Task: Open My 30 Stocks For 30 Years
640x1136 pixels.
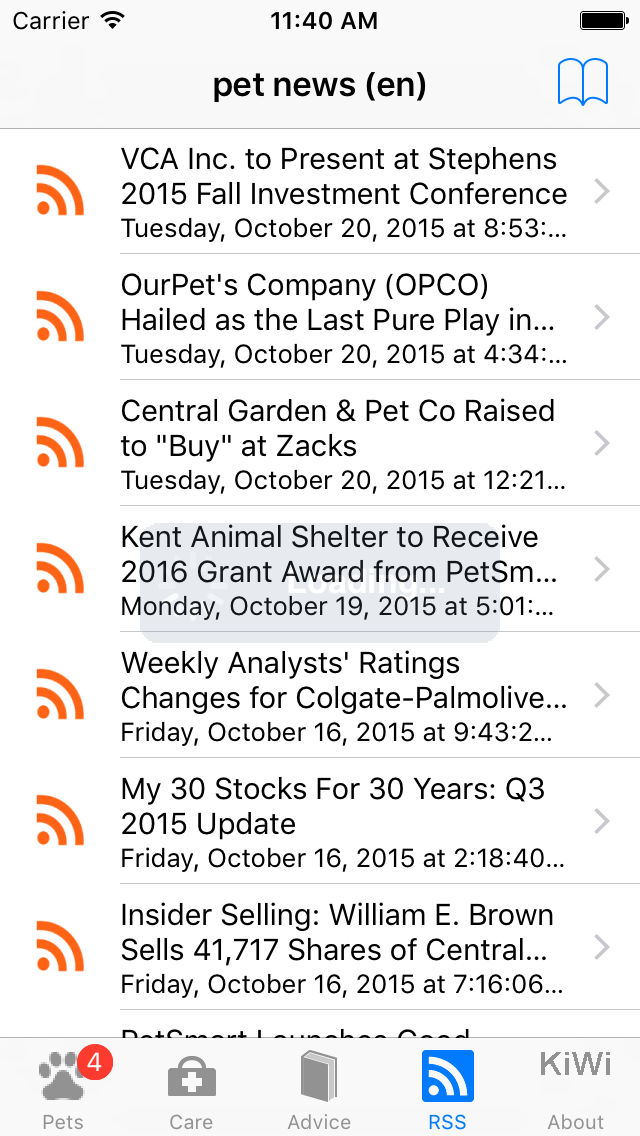Action: (320, 822)
